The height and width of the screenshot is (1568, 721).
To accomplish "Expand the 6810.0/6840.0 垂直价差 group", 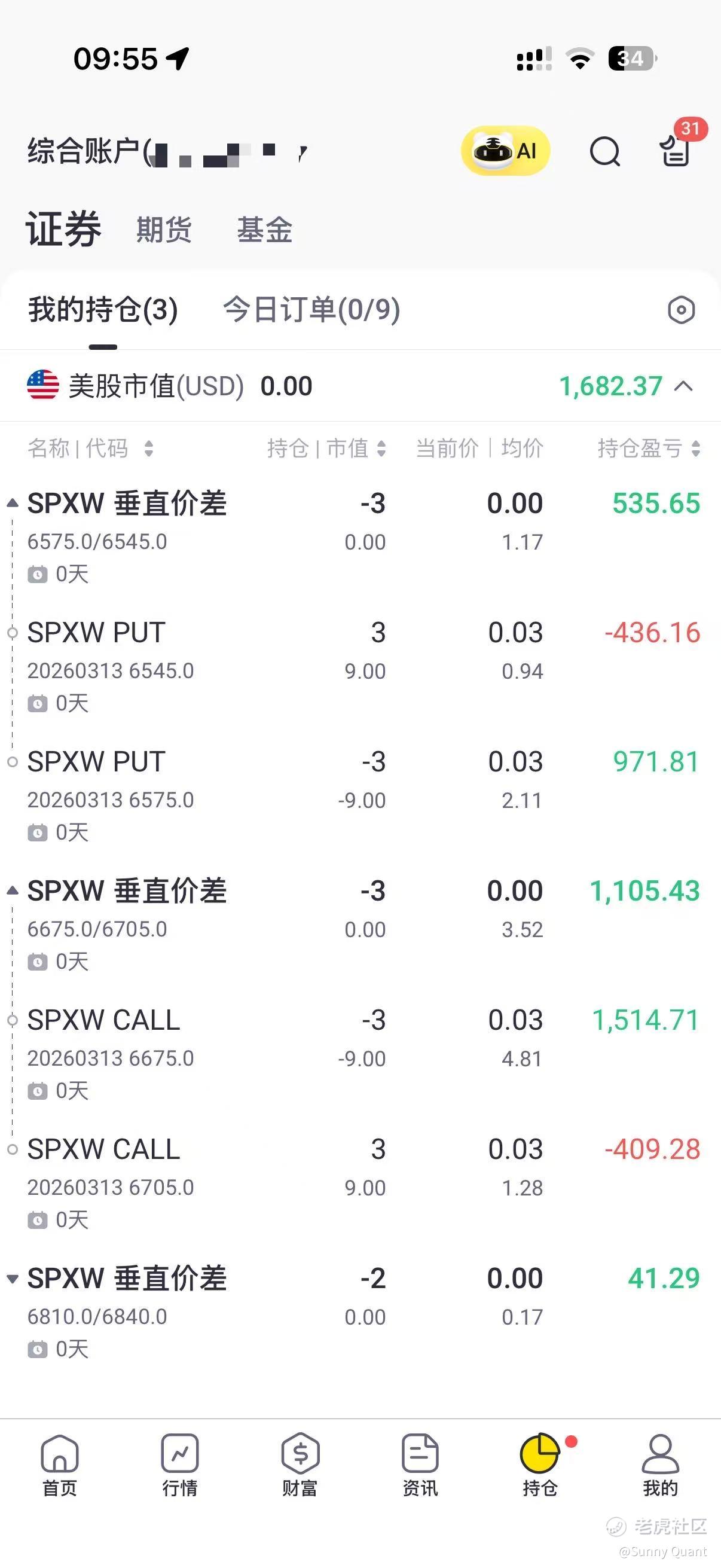I will [x=12, y=1279].
